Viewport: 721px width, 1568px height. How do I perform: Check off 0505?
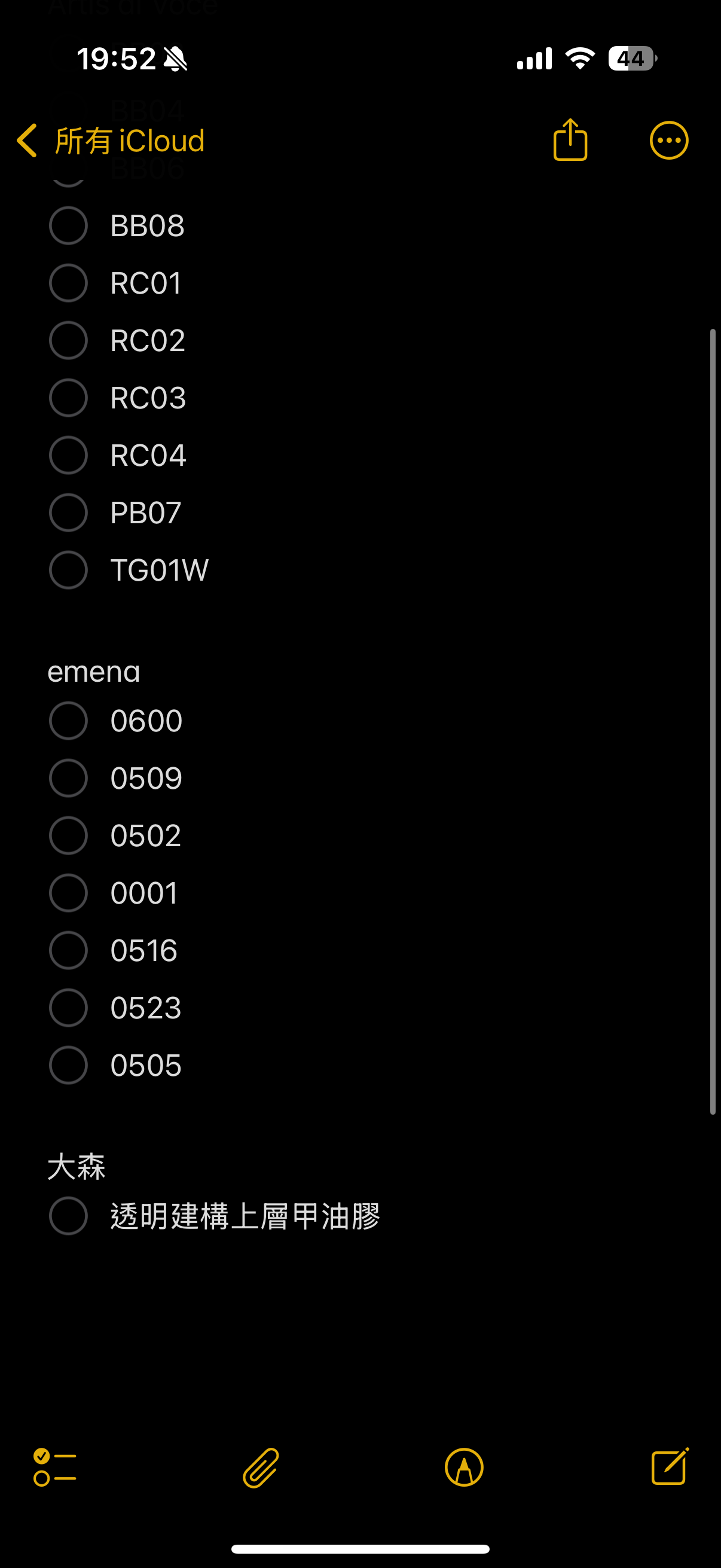coord(68,1065)
